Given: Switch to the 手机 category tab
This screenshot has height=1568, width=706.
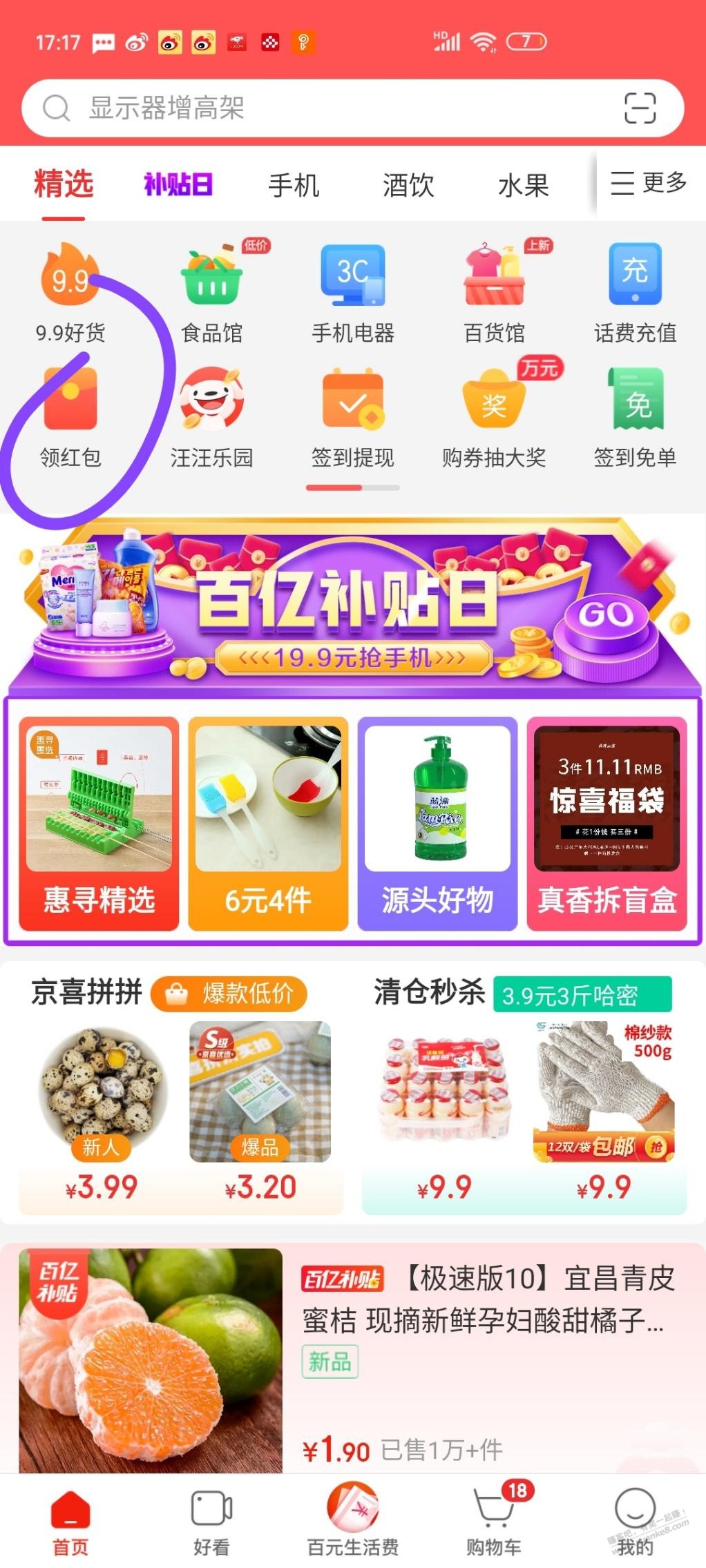Looking at the screenshot, I should (294, 185).
